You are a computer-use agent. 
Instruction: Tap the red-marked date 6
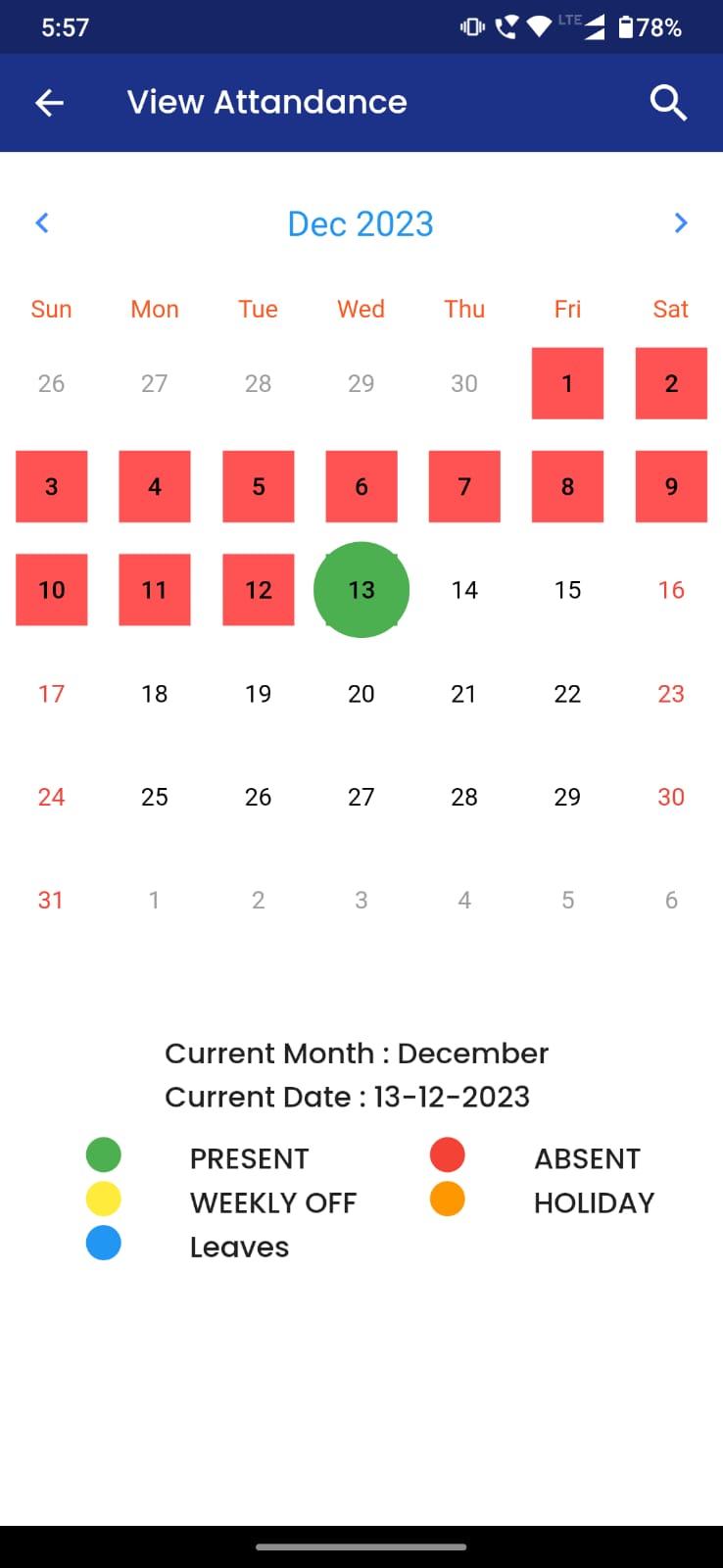361,486
